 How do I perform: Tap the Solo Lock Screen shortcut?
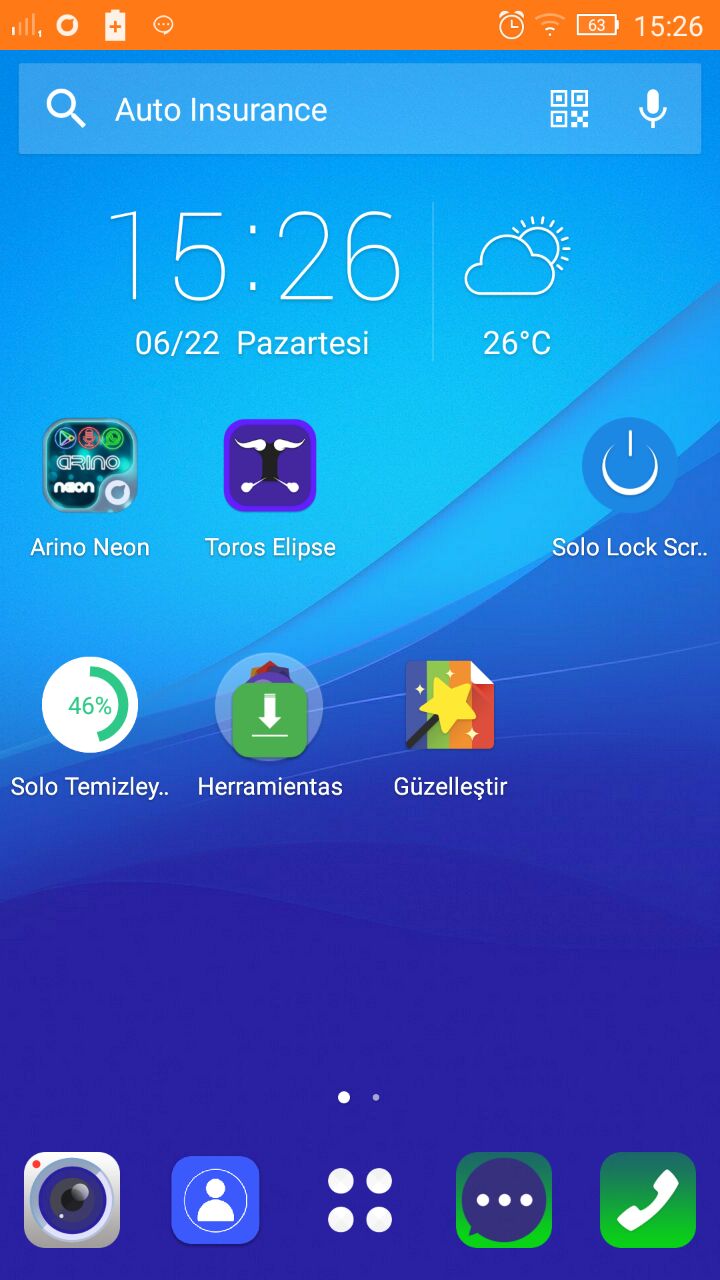629,466
